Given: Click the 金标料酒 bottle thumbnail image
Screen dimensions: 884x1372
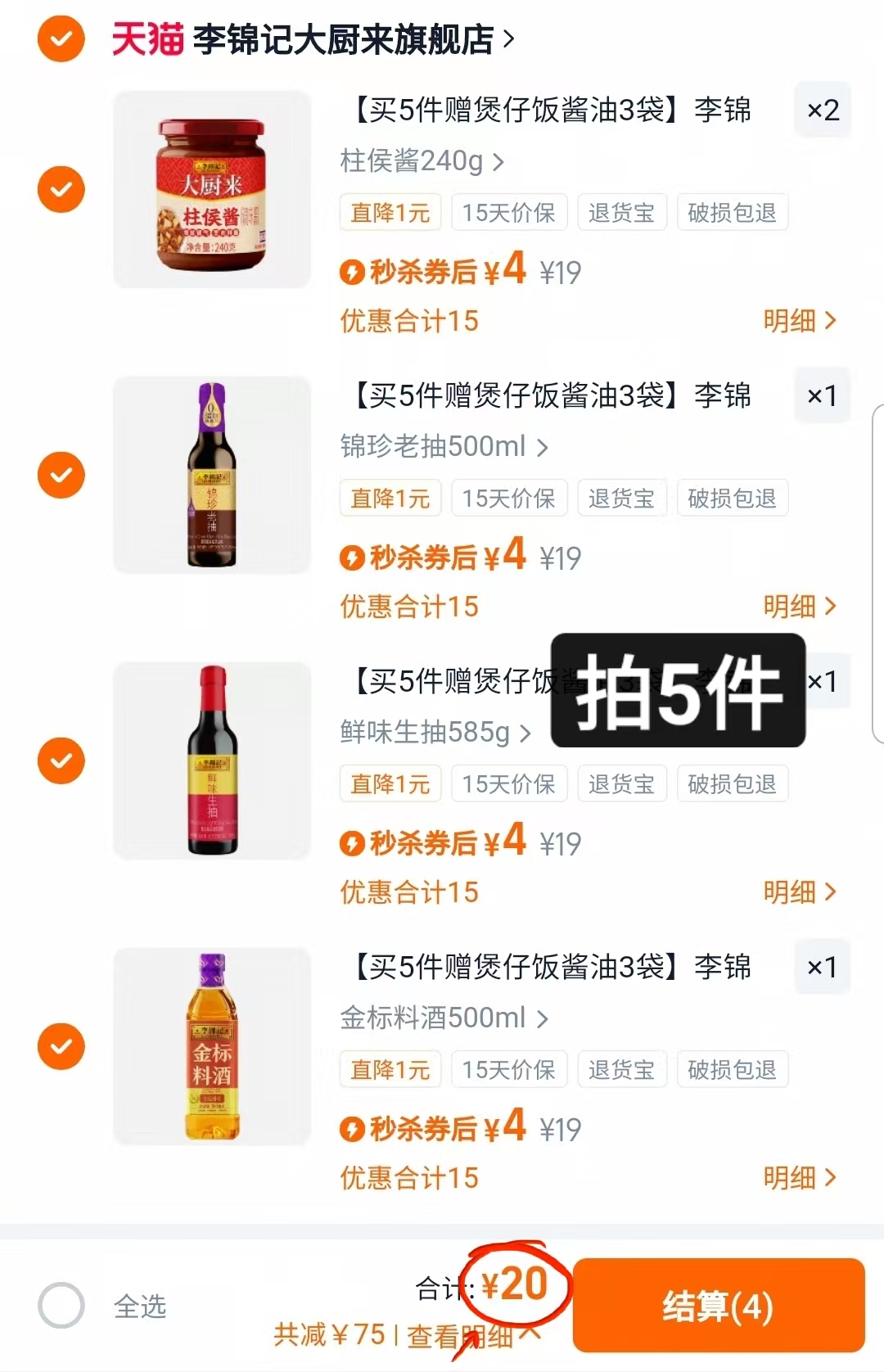Looking at the screenshot, I should click(x=211, y=1046).
